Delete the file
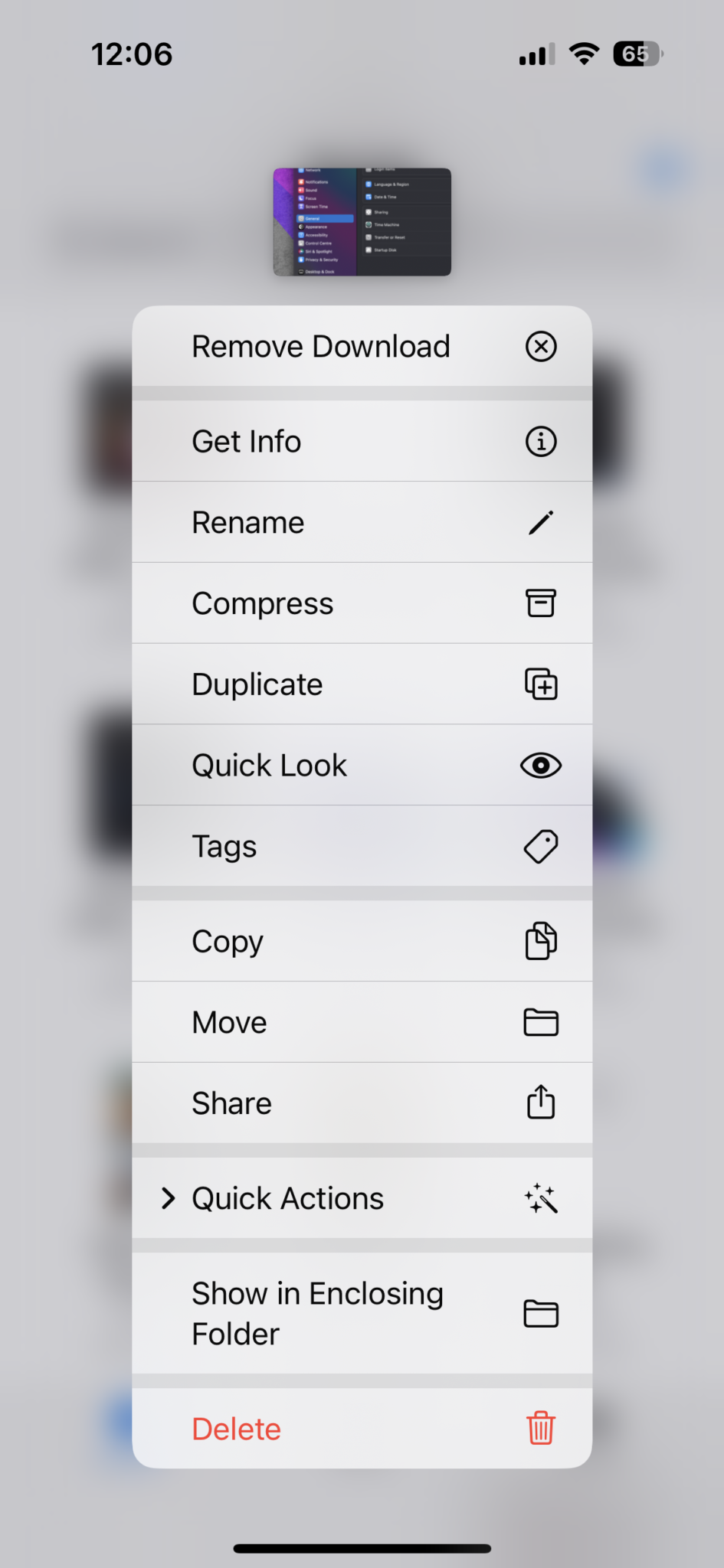724x1568 pixels. (362, 1429)
